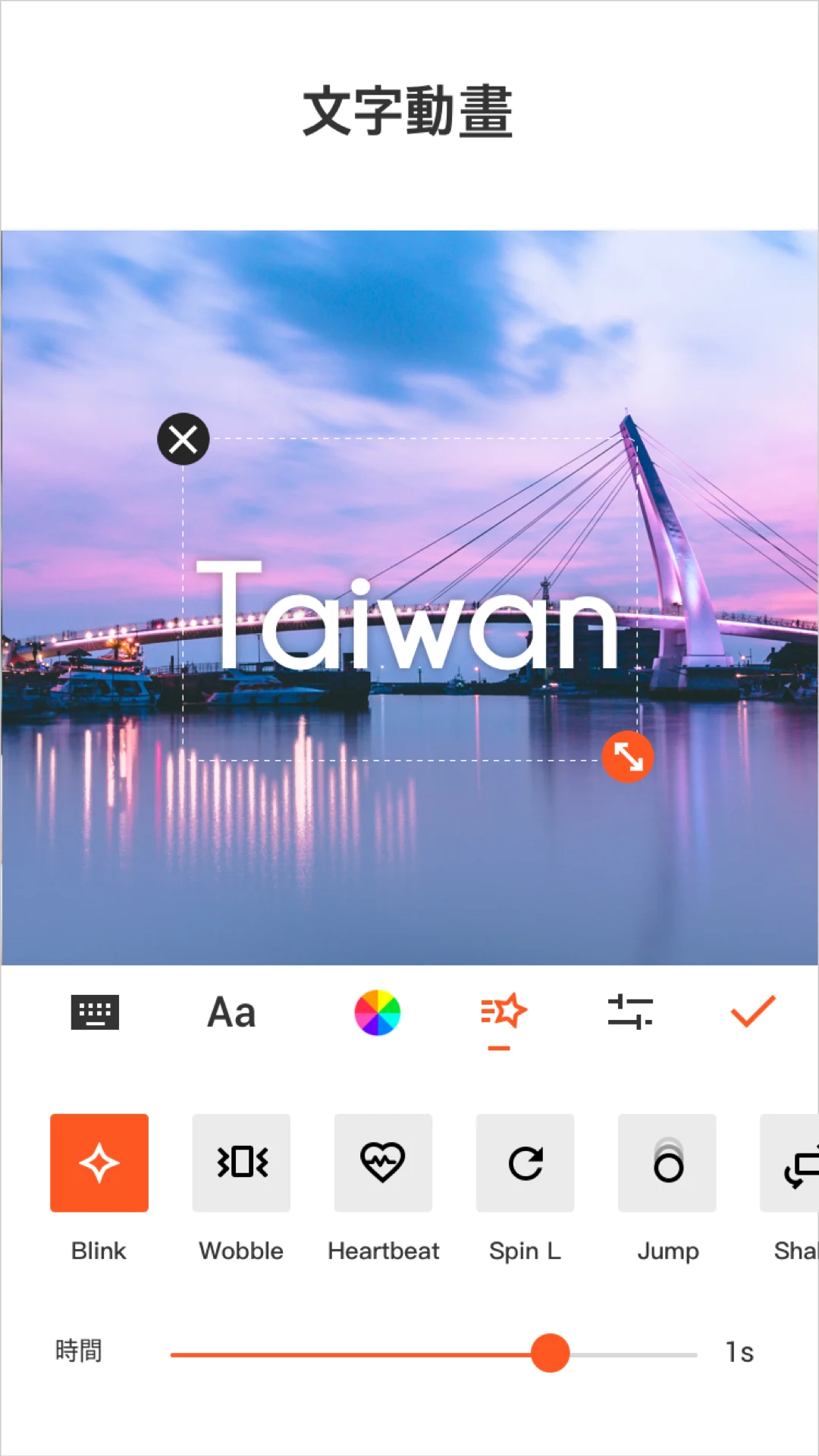Choose the Heartbeat animation

tap(383, 1163)
